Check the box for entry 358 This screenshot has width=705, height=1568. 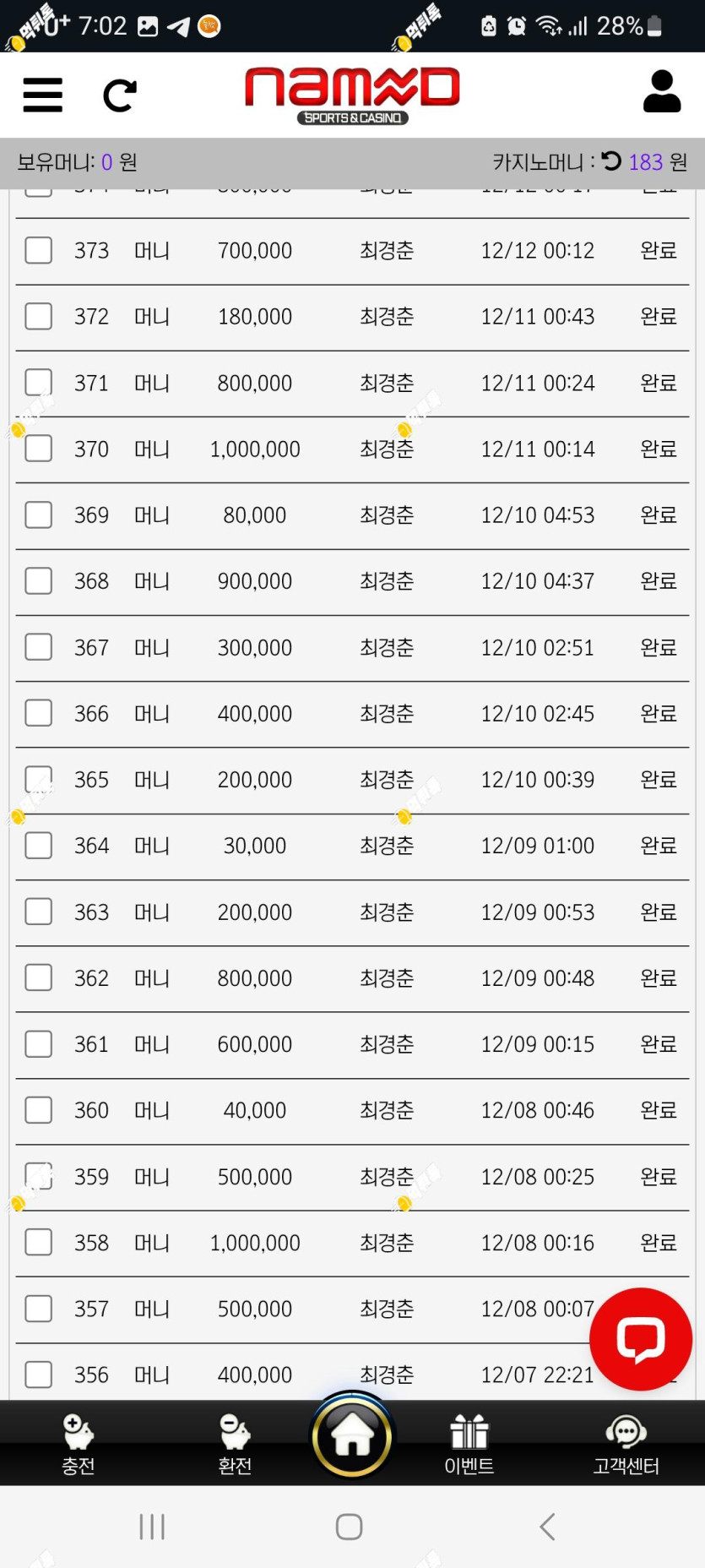pos(39,1242)
